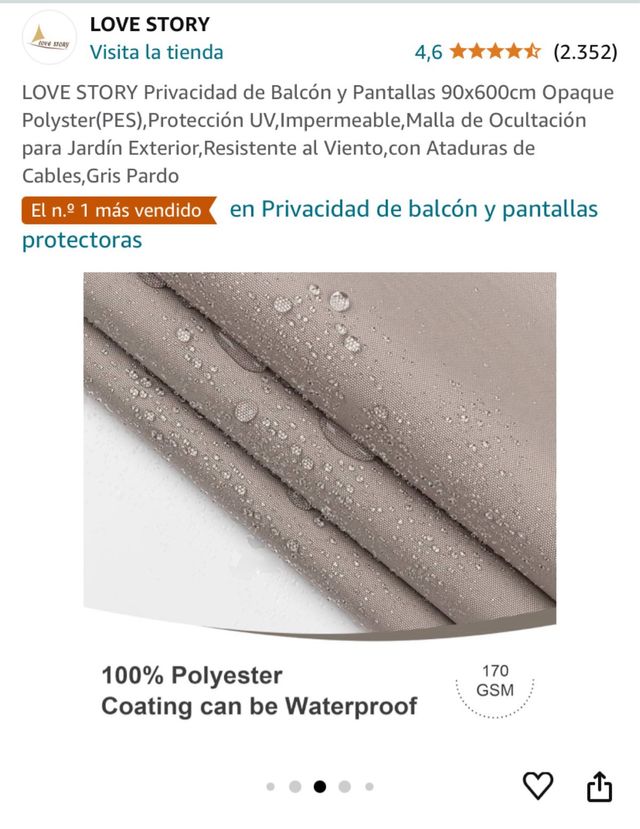Tap the El n.º 1 más vendido badge
This screenshot has width=640, height=829.
click(x=117, y=210)
